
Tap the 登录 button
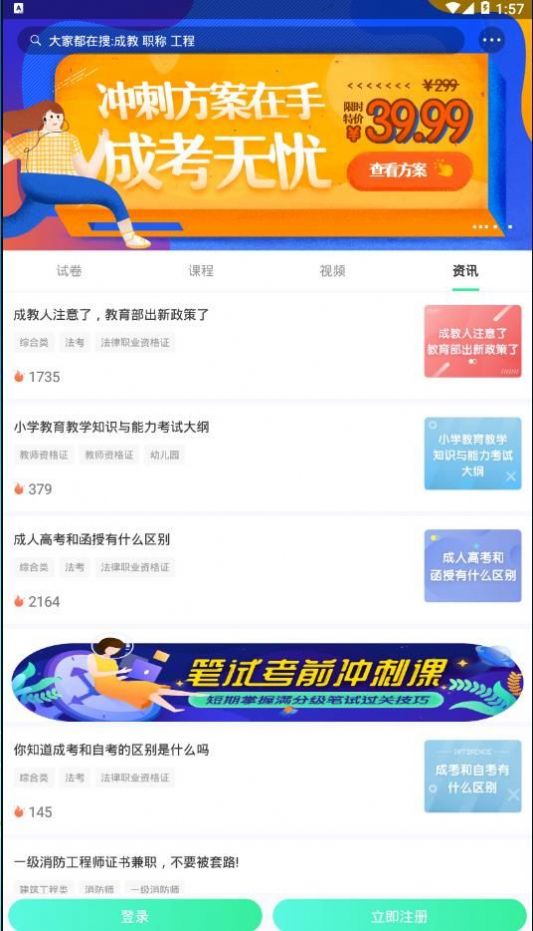coord(135,915)
